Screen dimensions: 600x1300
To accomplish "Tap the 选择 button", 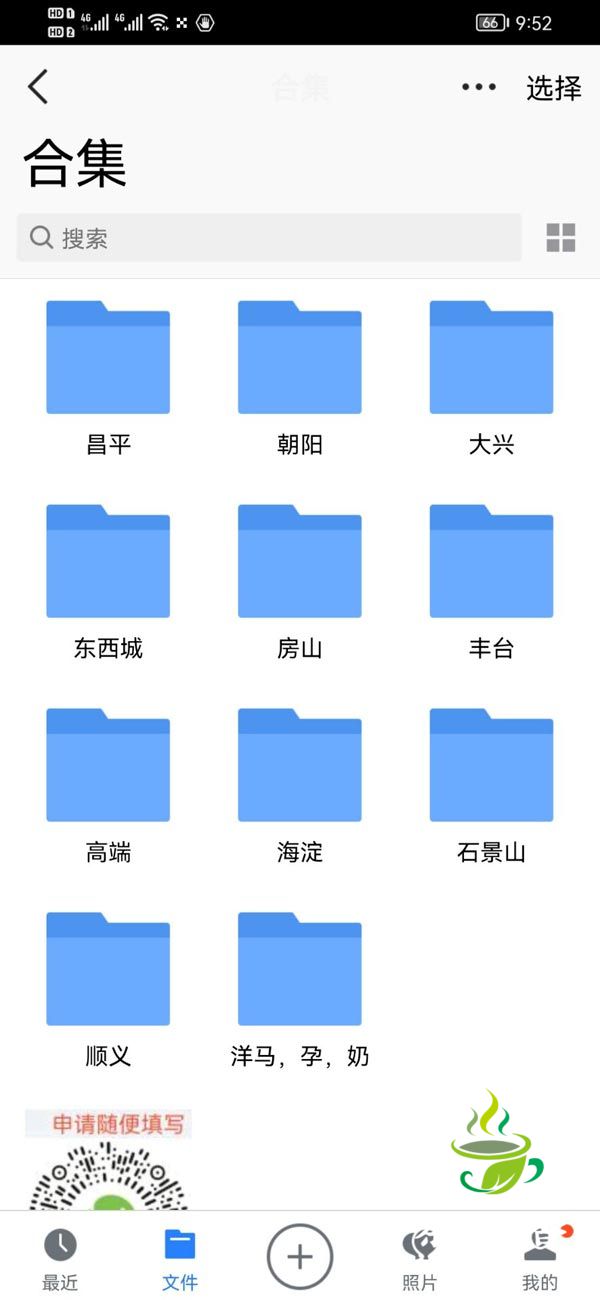I will [553, 88].
